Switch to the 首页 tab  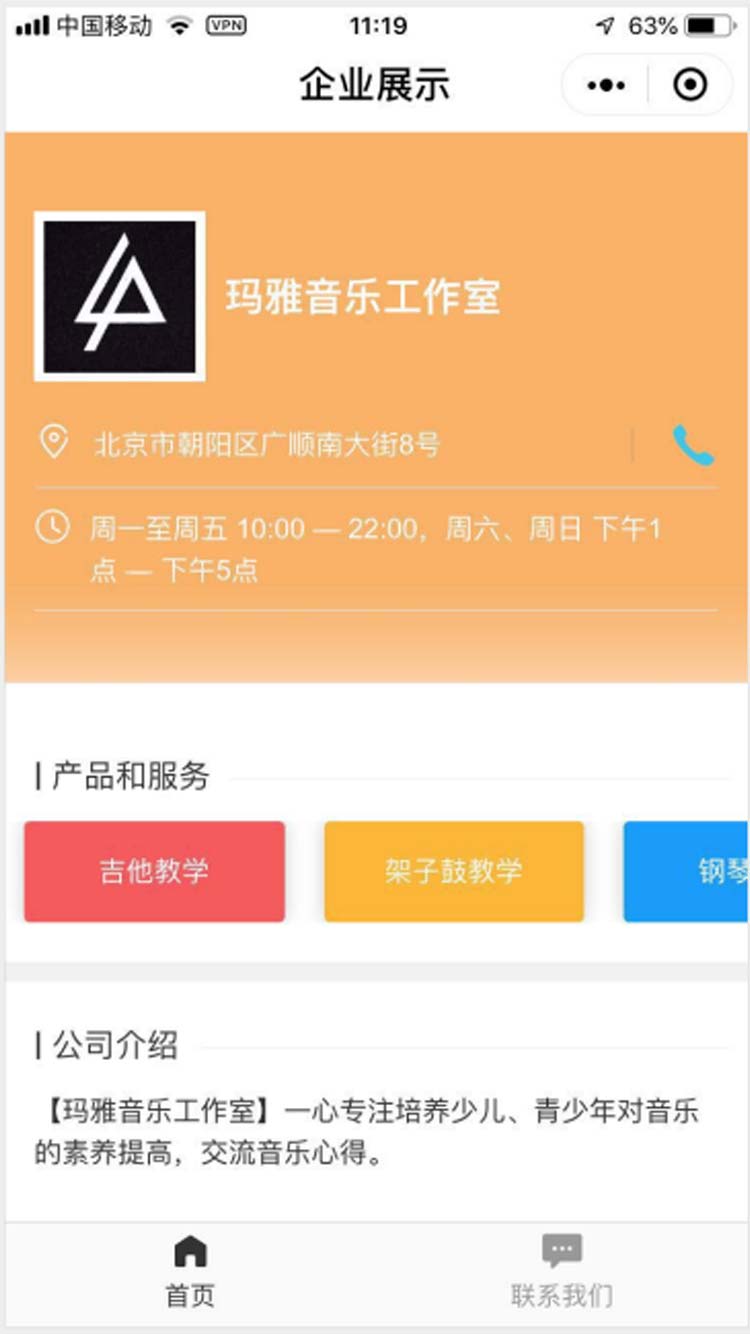click(x=189, y=1270)
